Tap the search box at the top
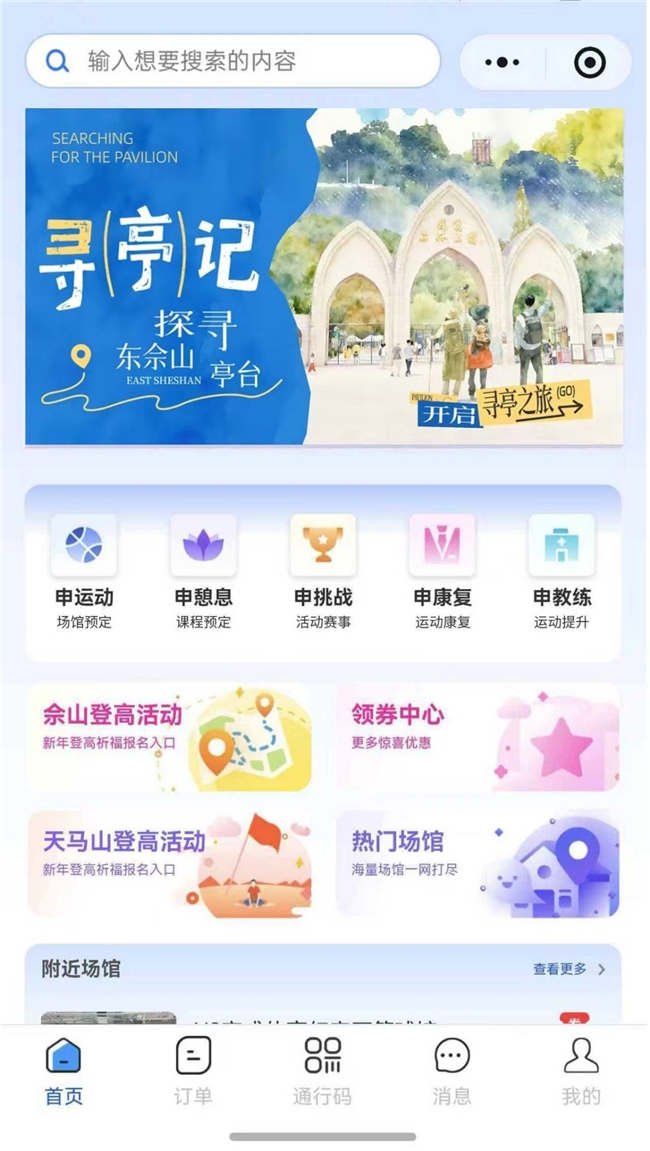The image size is (650, 1151). click(x=232, y=62)
